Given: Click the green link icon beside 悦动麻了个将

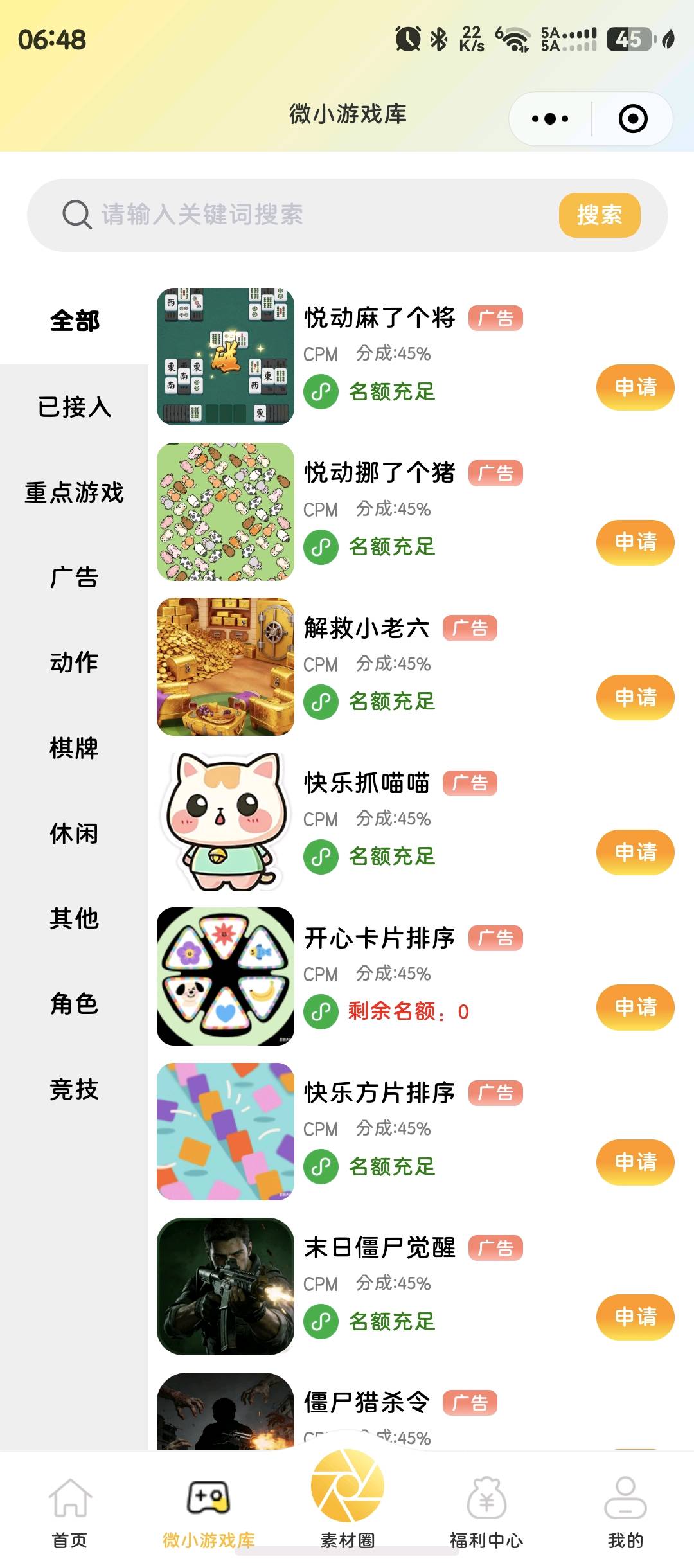Looking at the screenshot, I should coord(321,391).
